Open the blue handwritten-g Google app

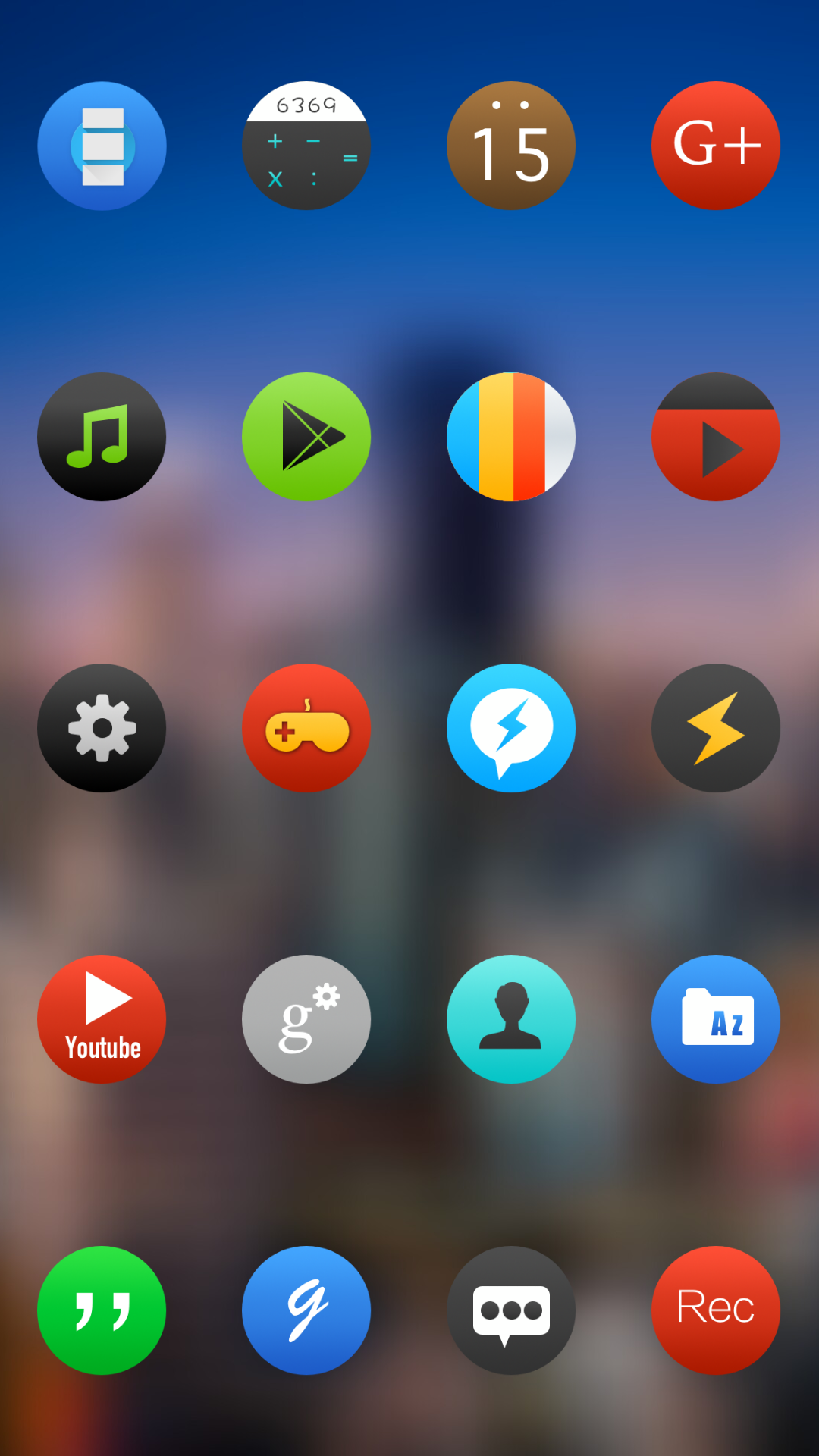click(306, 1310)
